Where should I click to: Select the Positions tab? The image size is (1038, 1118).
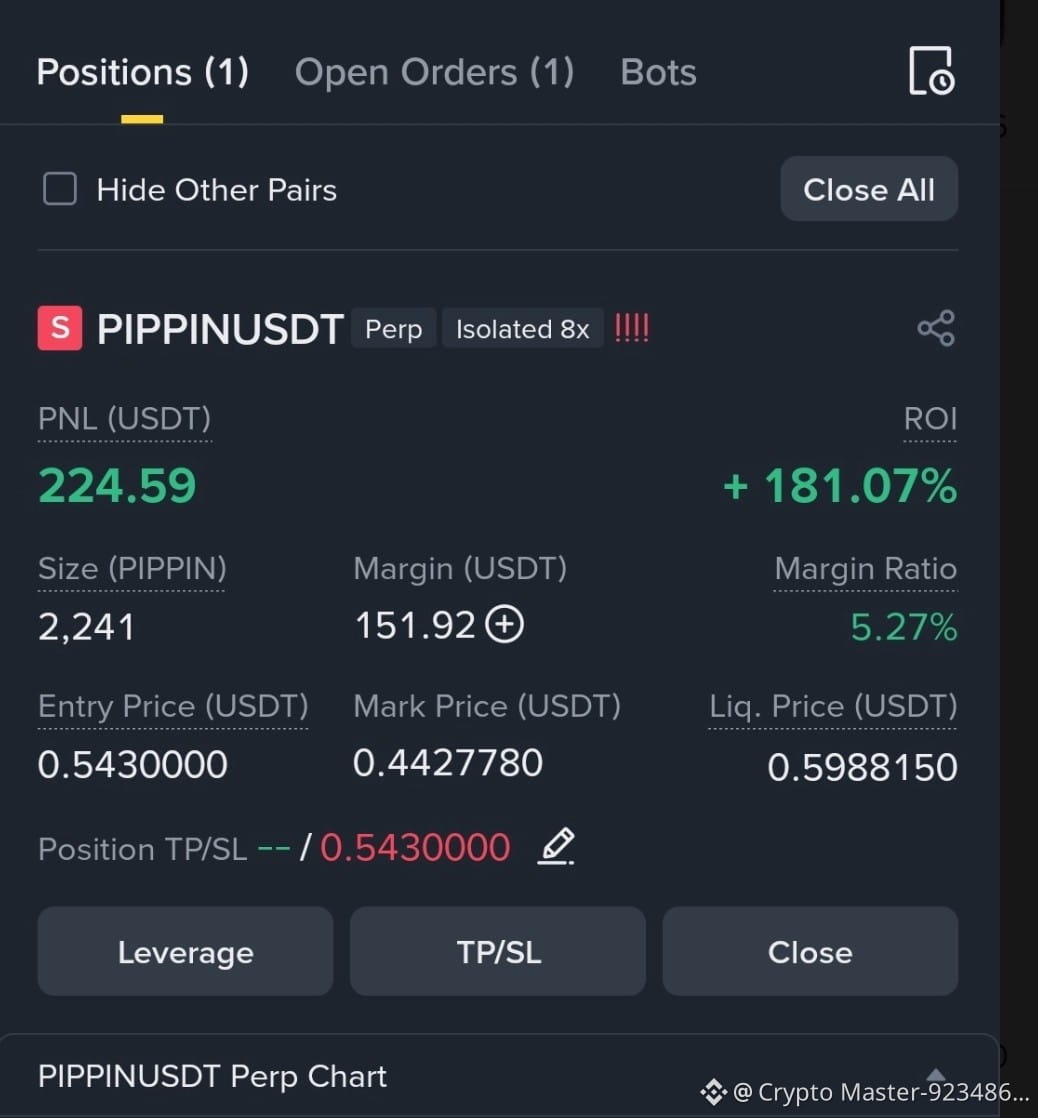pos(142,73)
